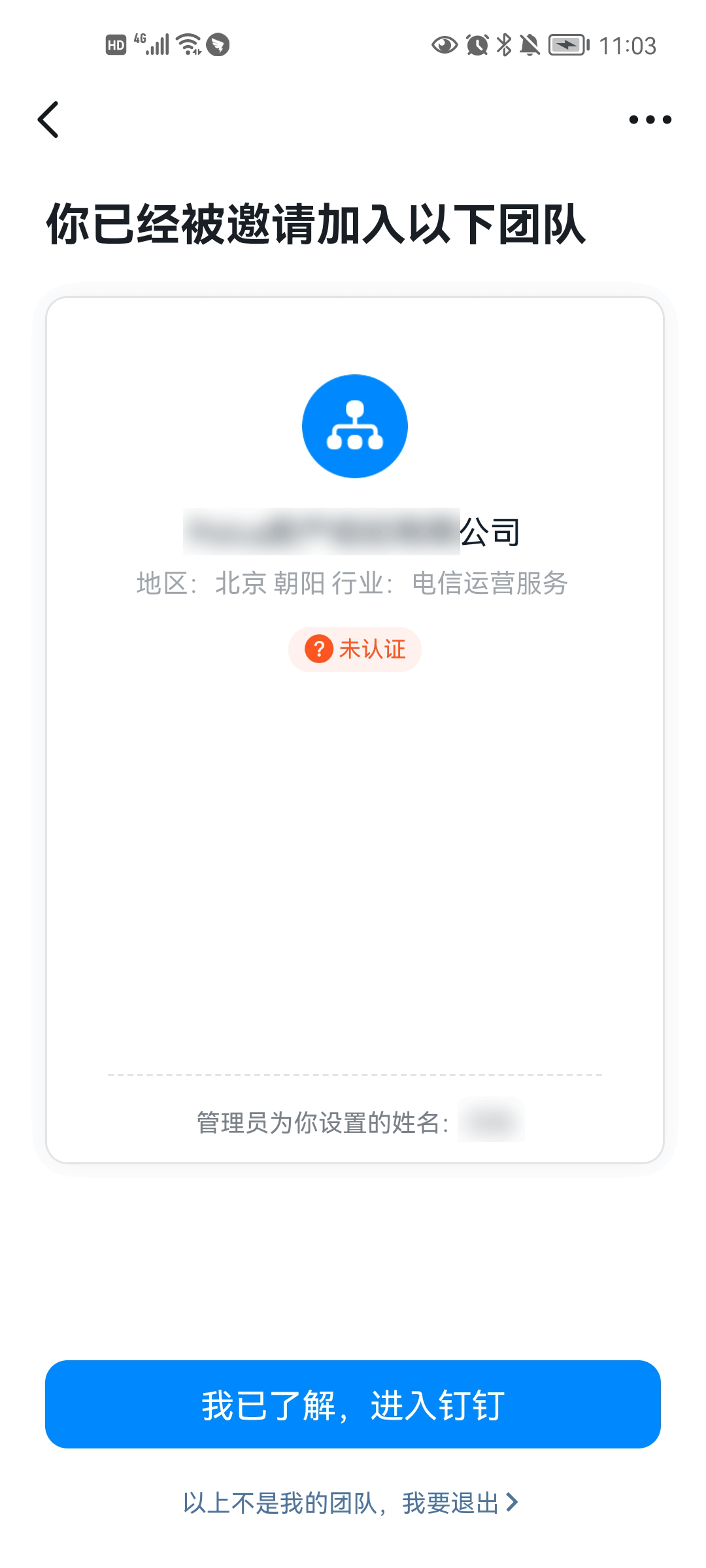Open the three-dot overflow menu
The height and width of the screenshot is (1568, 706).
(650, 120)
